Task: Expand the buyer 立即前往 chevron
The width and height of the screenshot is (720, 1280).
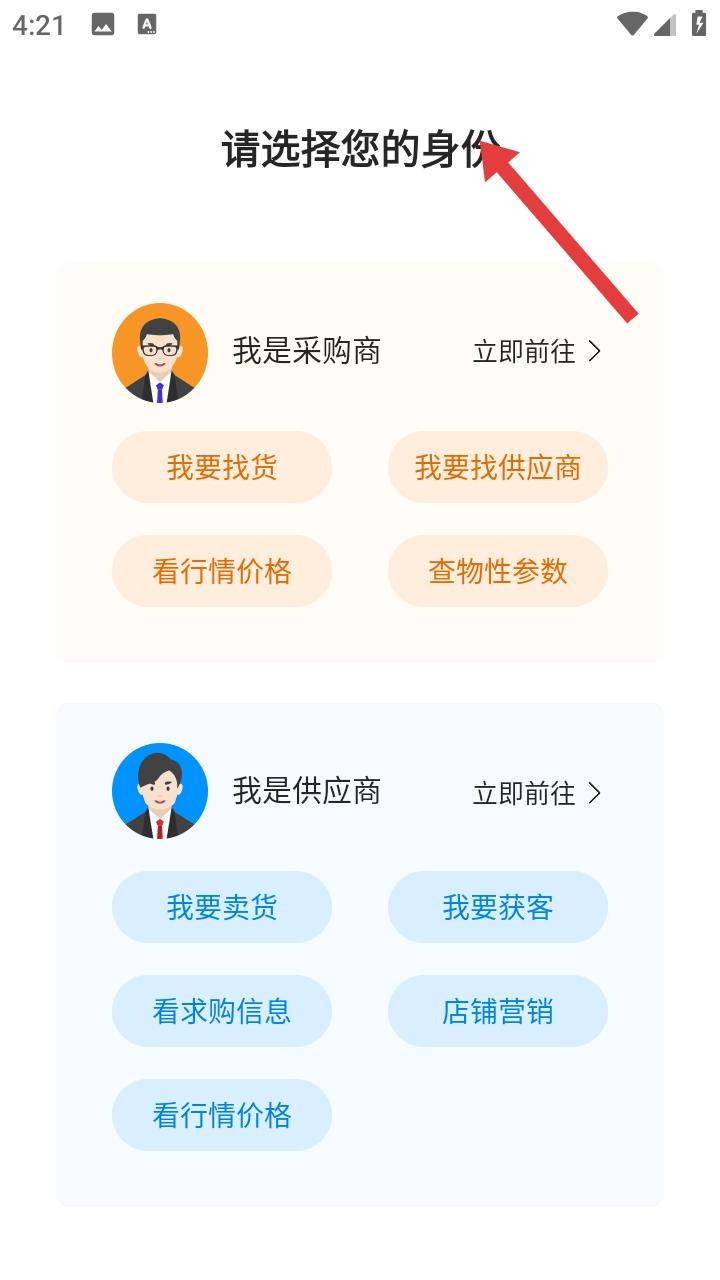Action: (x=596, y=352)
